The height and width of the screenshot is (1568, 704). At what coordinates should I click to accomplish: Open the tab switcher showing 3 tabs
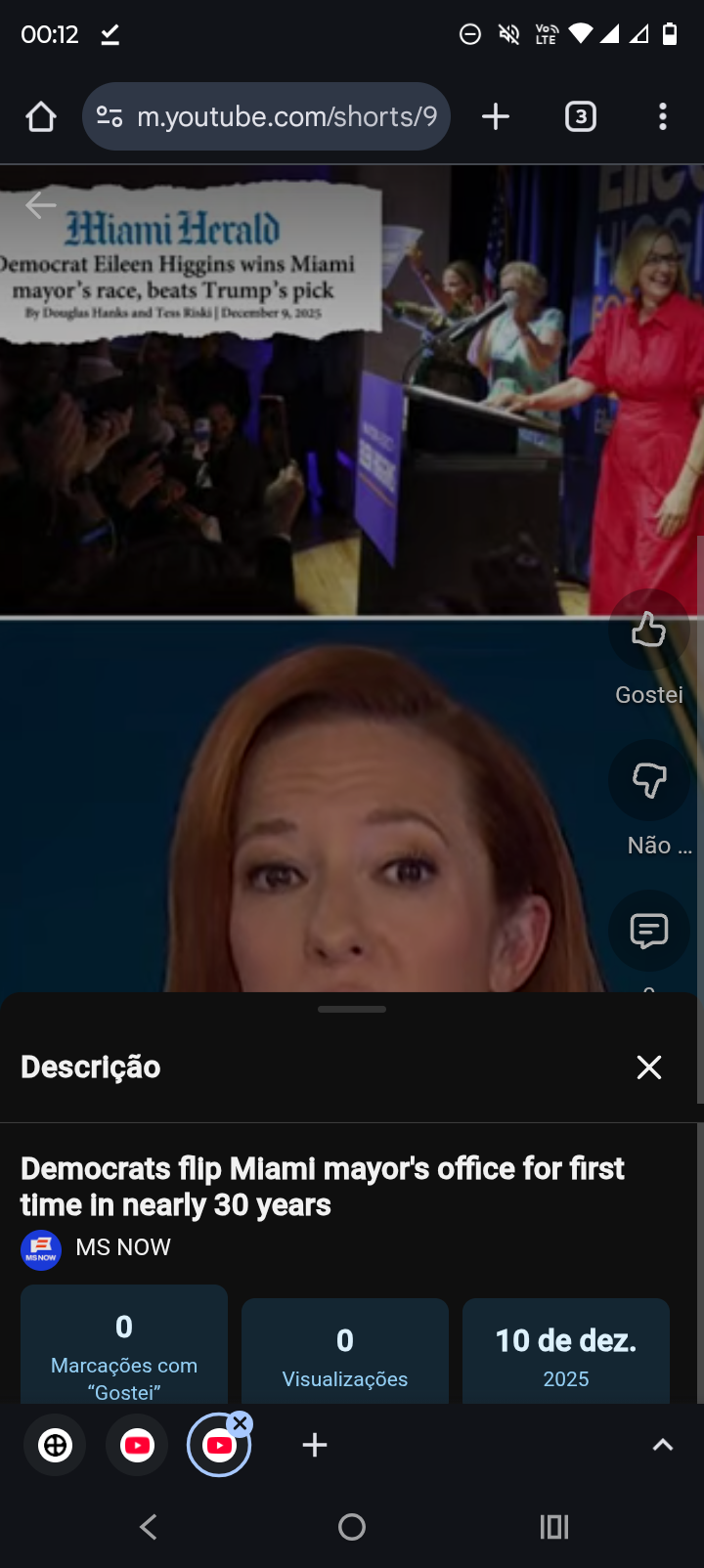point(581,117)
